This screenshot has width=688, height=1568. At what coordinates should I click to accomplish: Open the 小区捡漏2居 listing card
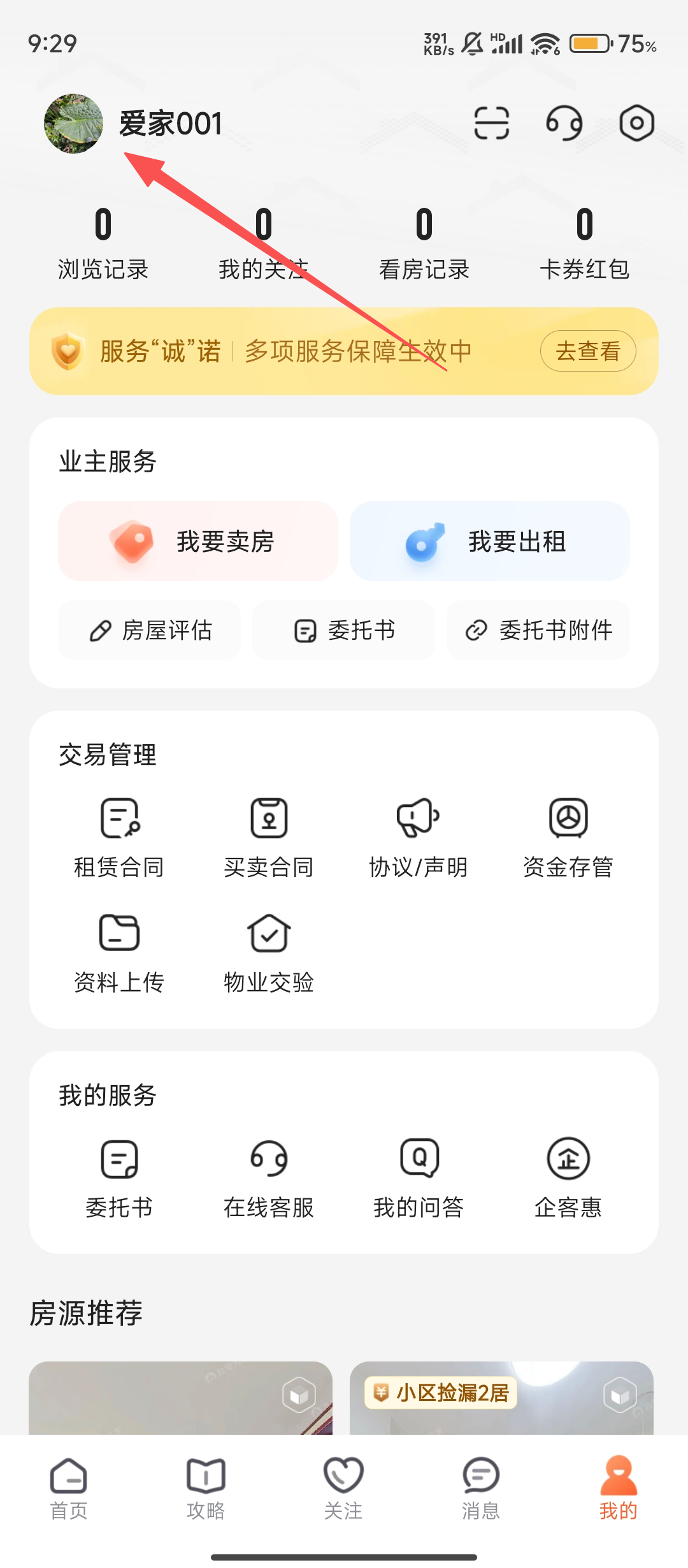coord(501,1399)
